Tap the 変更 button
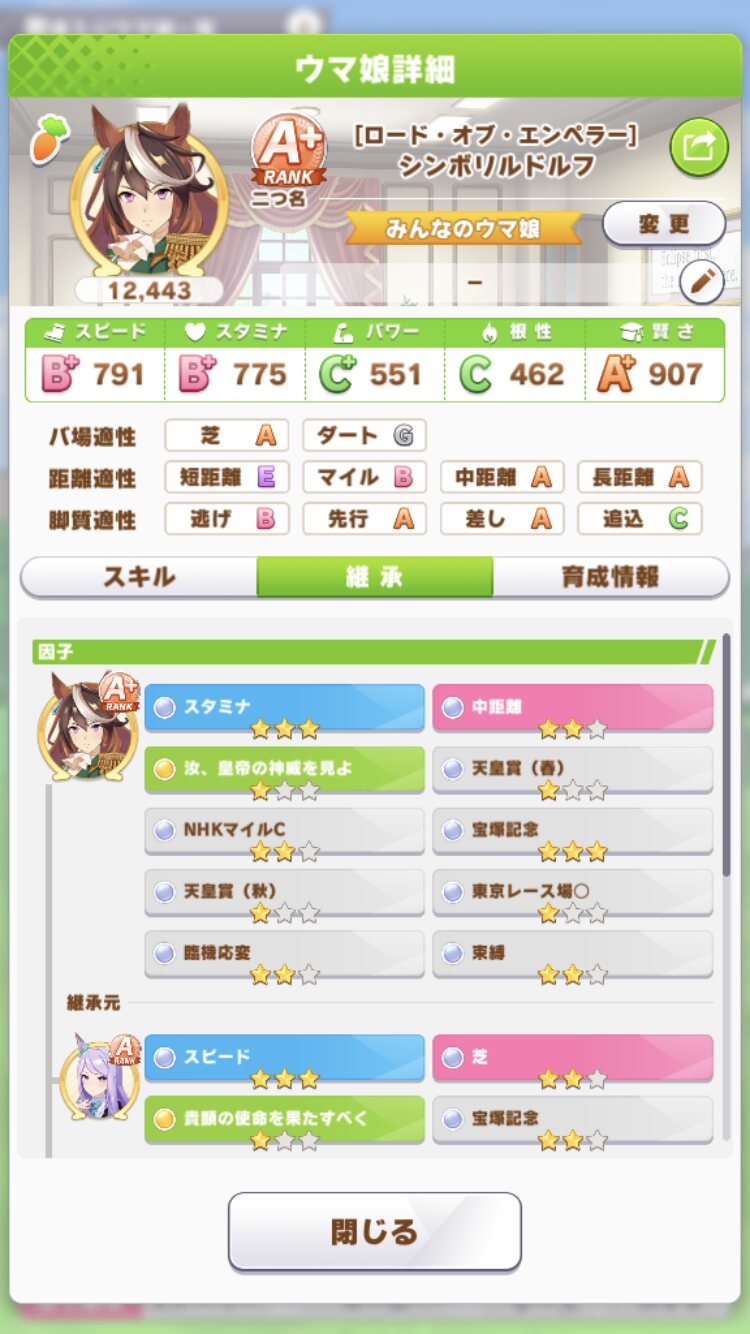Image resolution: width=750 pixels, height=1334 pixels. [x=664, y=225]
